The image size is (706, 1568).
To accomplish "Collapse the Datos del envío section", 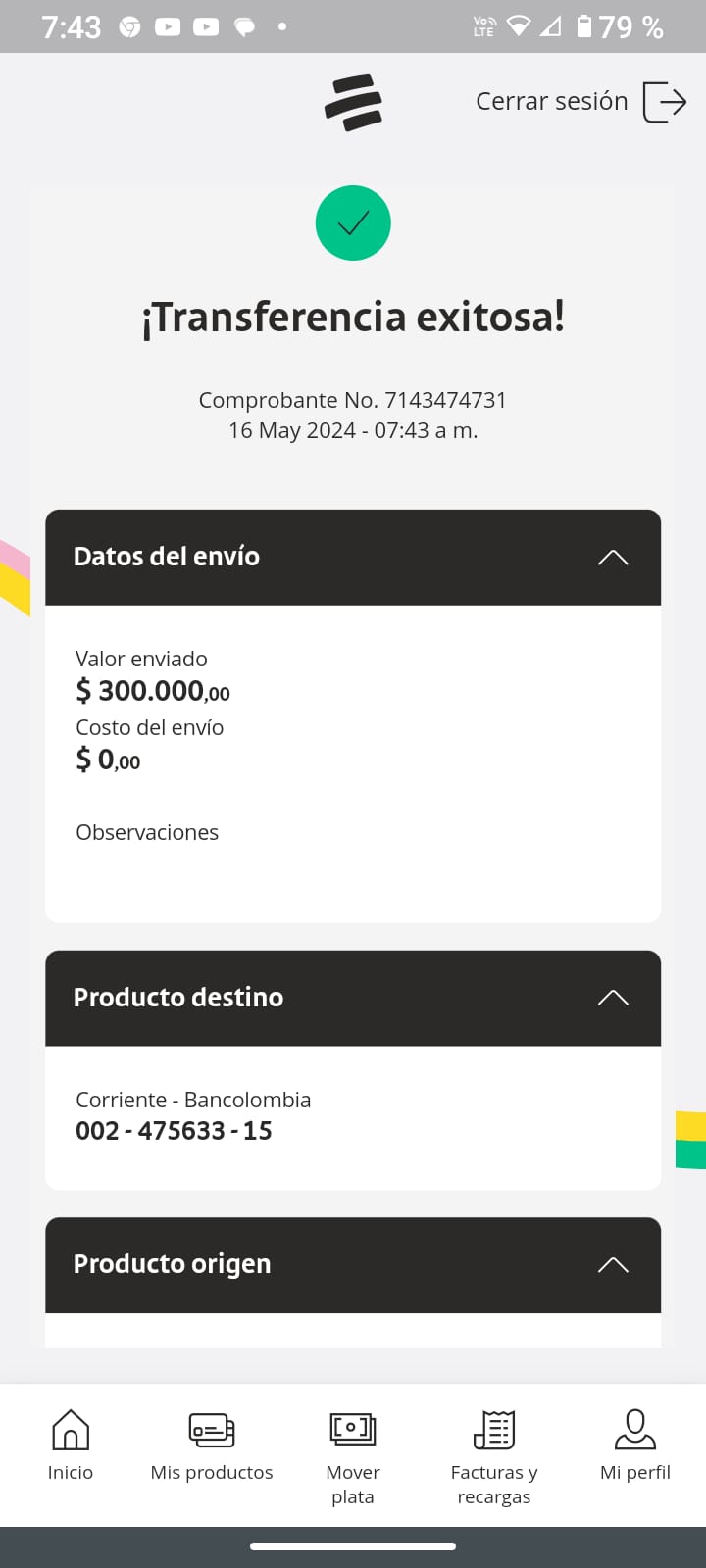I will pyautogui.click(x=612, y=558).
